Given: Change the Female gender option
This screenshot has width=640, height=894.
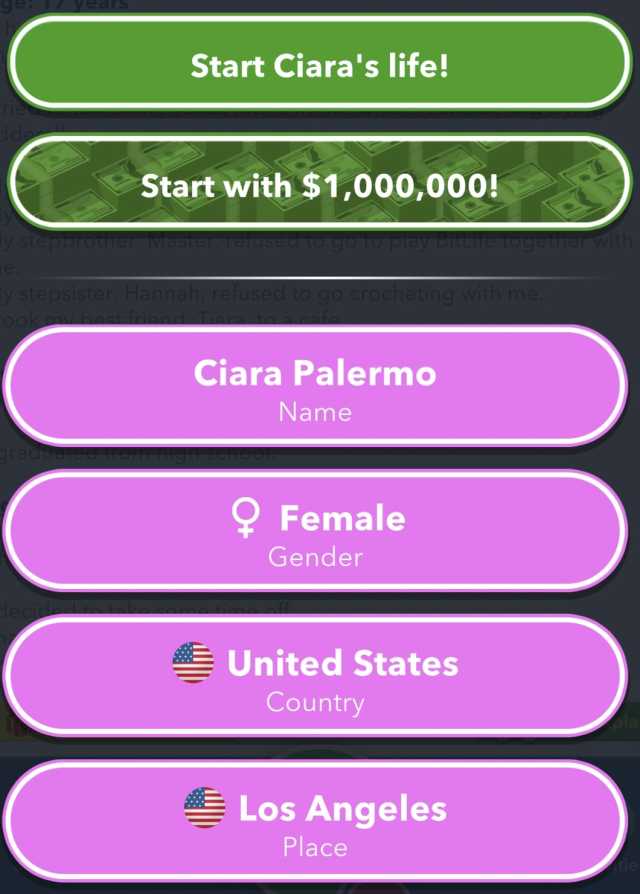Looking at the screenshot, I should pyautogui.click(x=316, y=532).
